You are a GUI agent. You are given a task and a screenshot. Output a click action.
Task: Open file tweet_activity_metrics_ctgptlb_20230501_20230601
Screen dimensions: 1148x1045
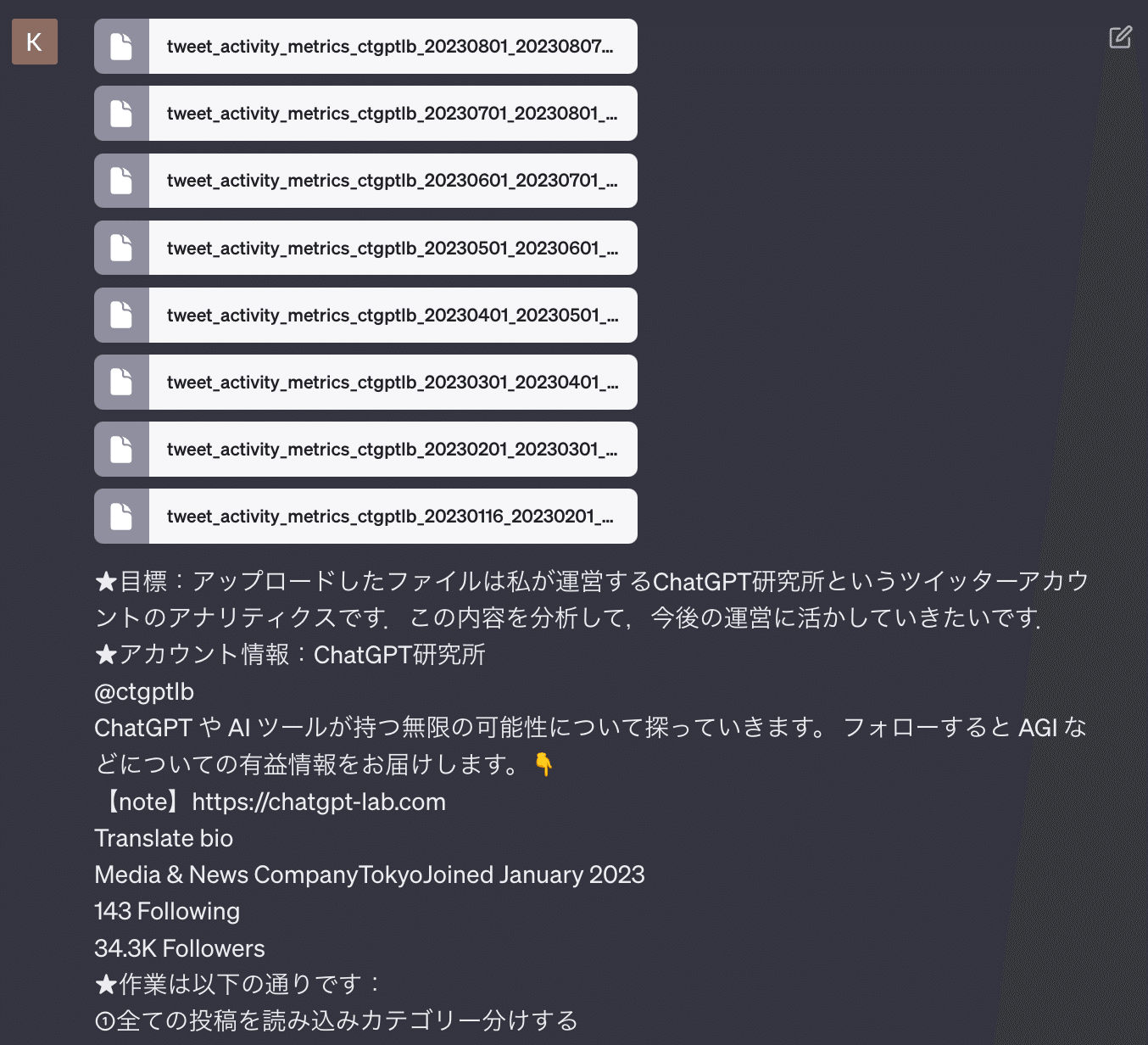click(x=365, y=248)
